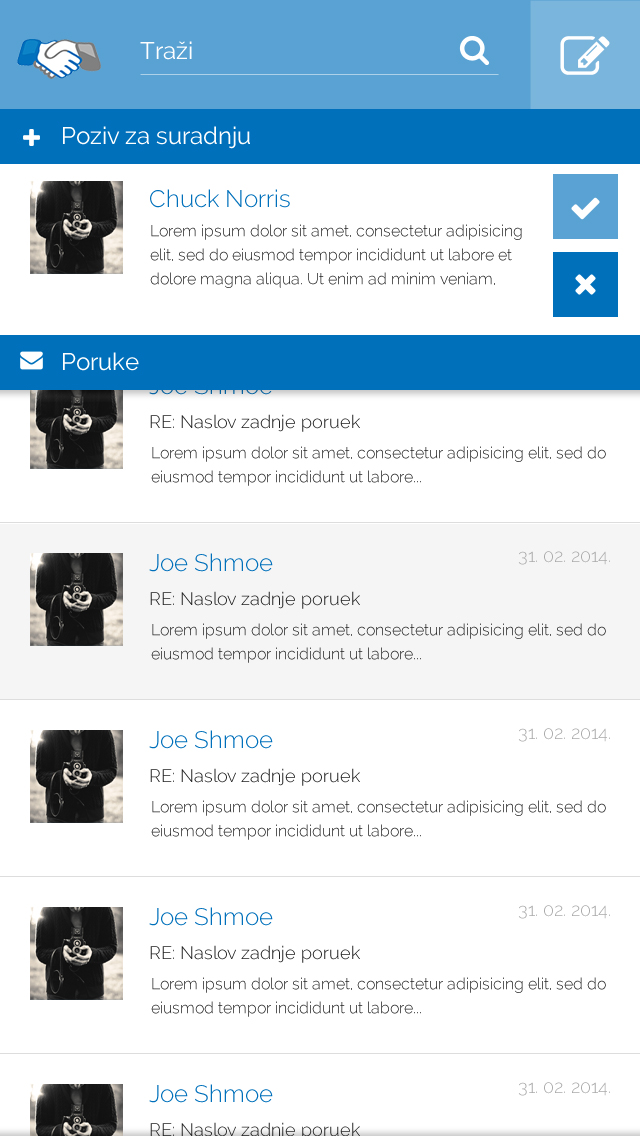
Task: Compose a new message
Action: [x=585, y=55]
